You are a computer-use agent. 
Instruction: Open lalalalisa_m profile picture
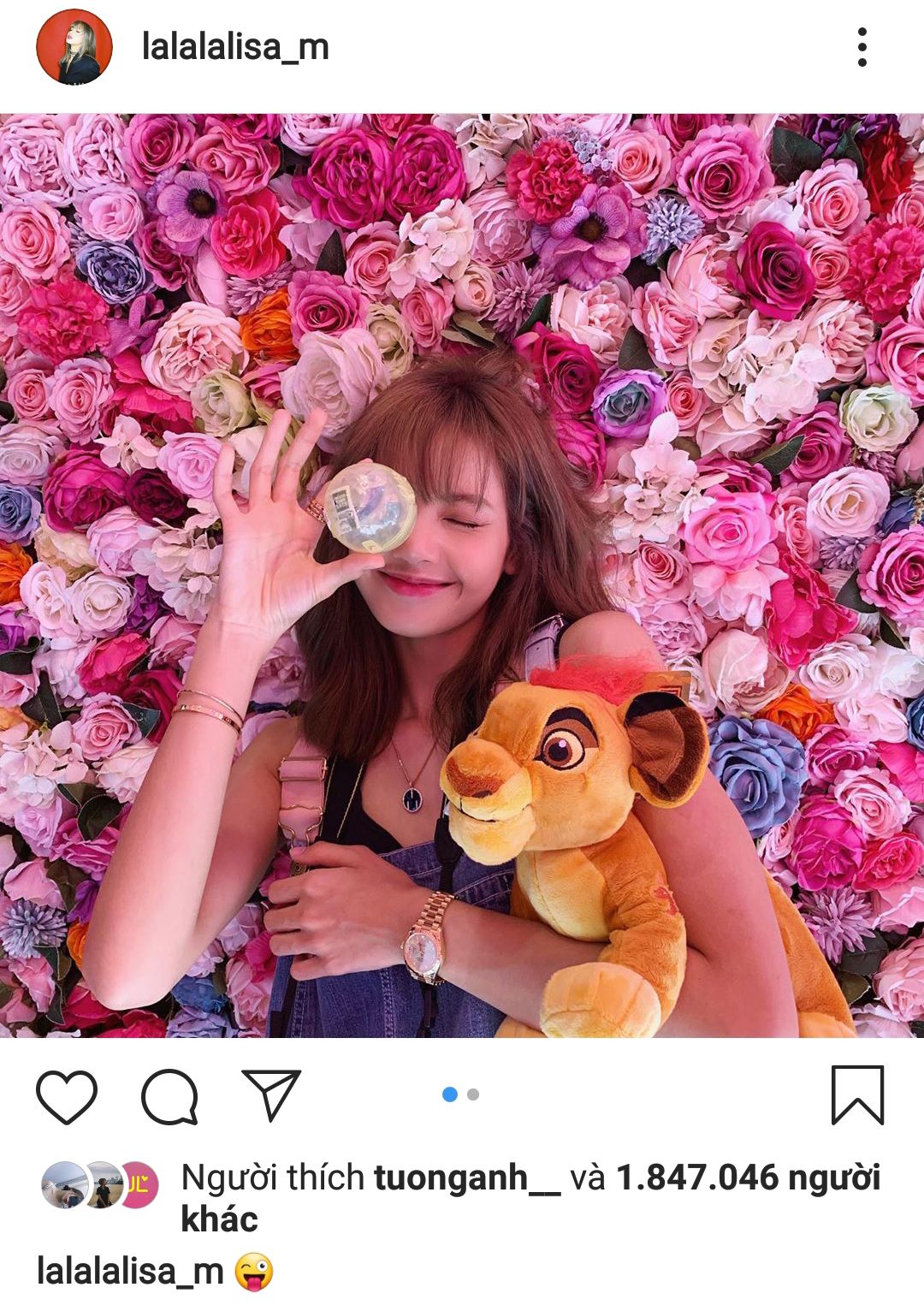pos(74,47)
